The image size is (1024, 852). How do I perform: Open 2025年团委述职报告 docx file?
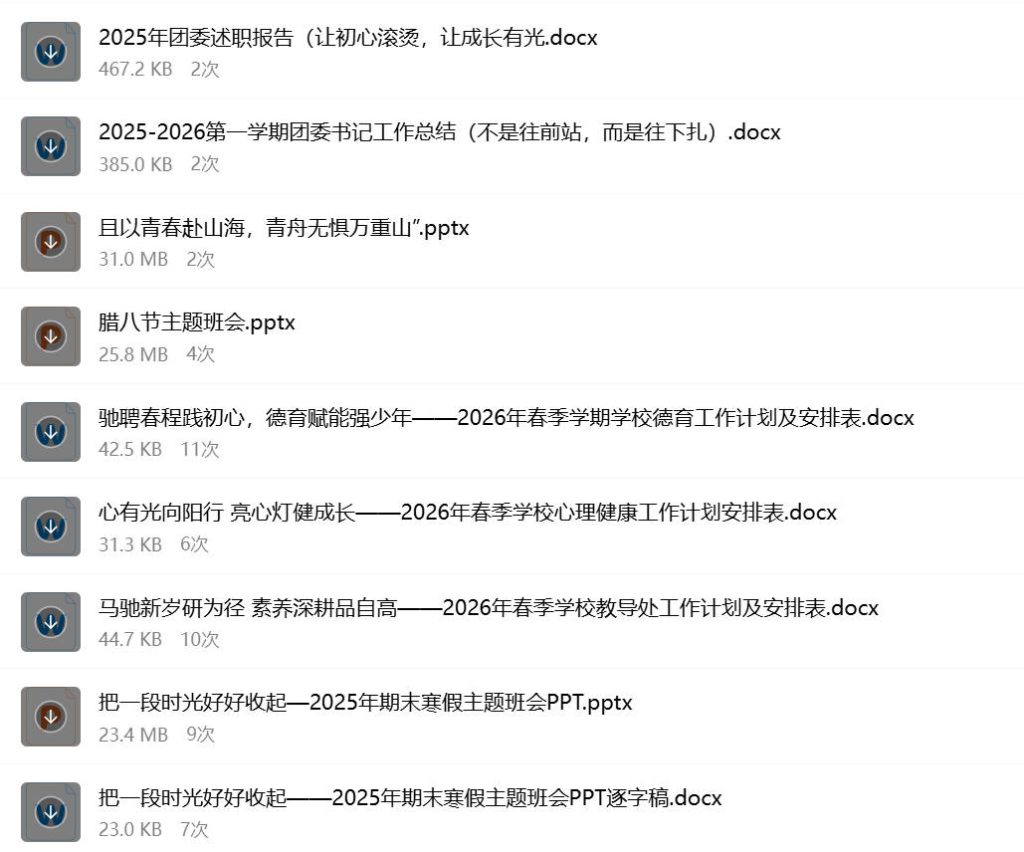coord(348,39)
